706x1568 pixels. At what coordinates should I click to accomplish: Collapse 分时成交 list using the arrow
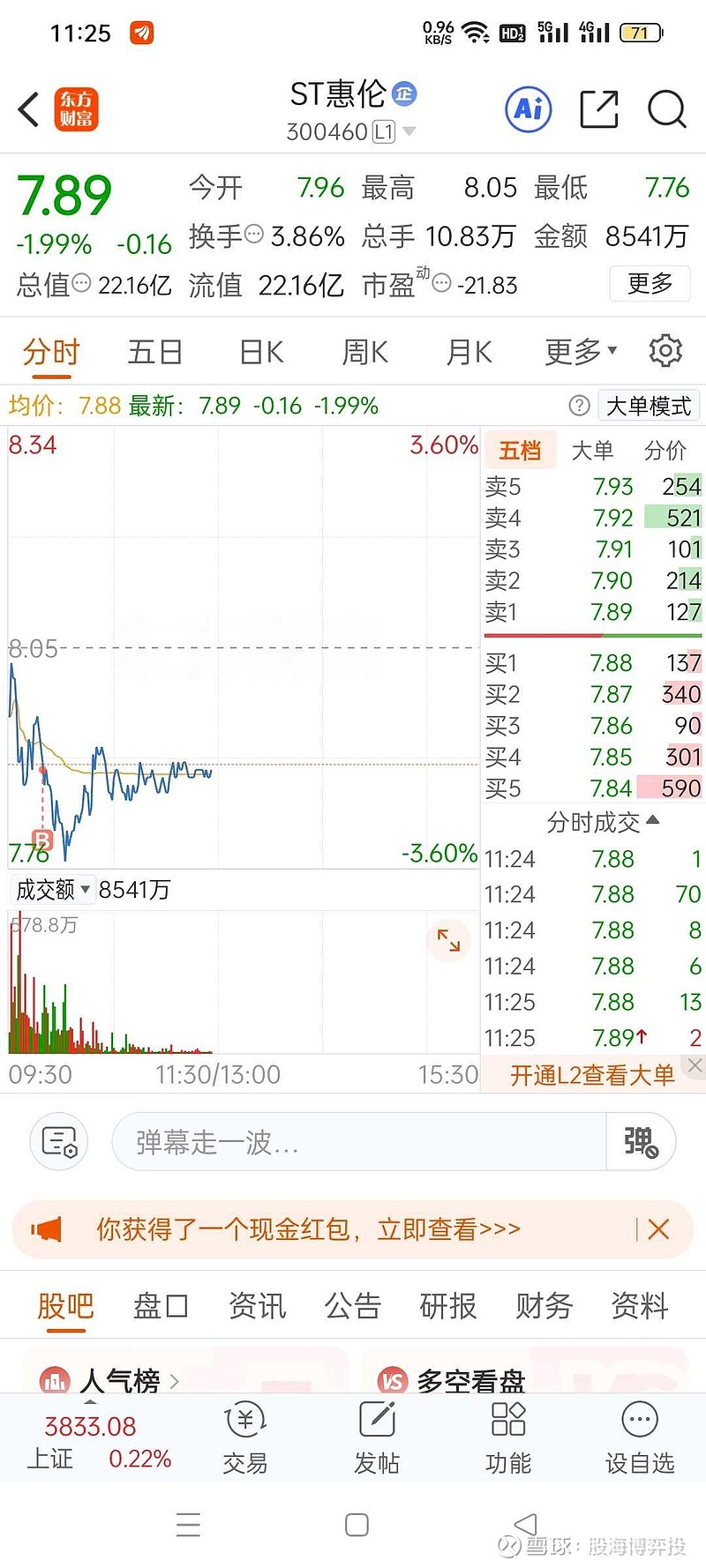650,820
